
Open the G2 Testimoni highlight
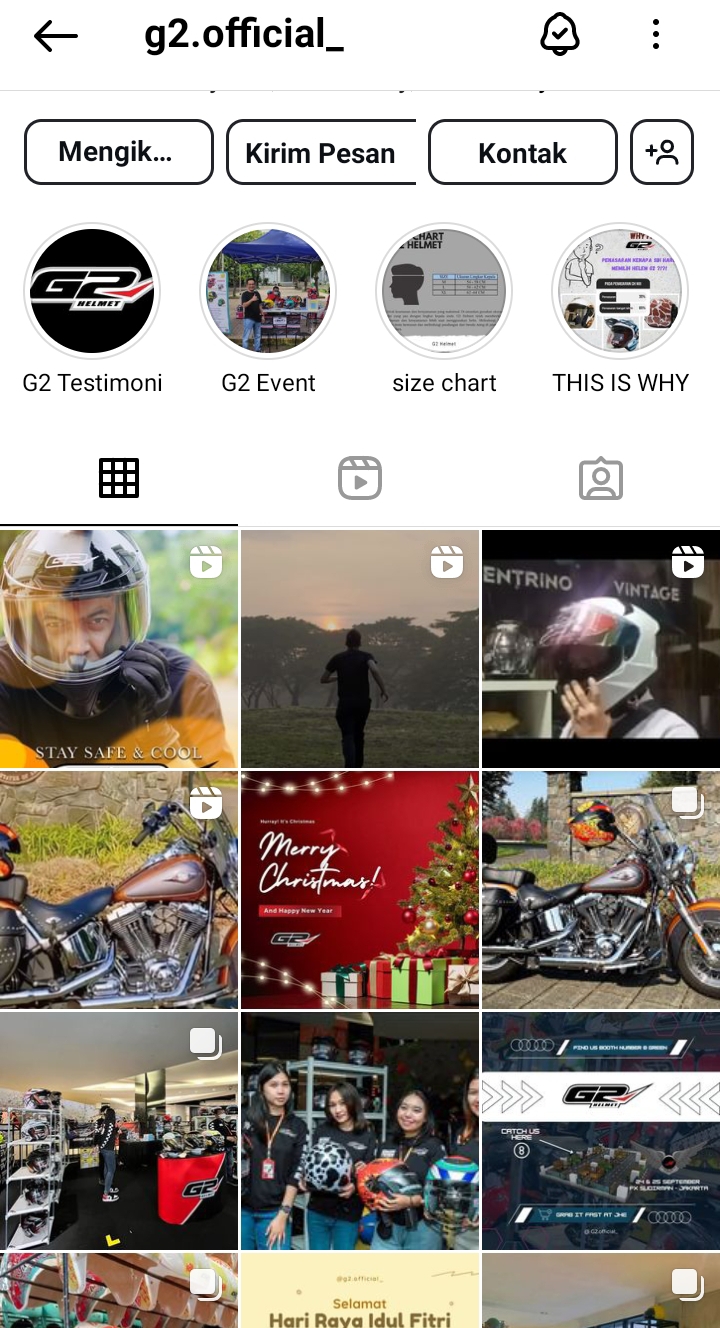92,291
